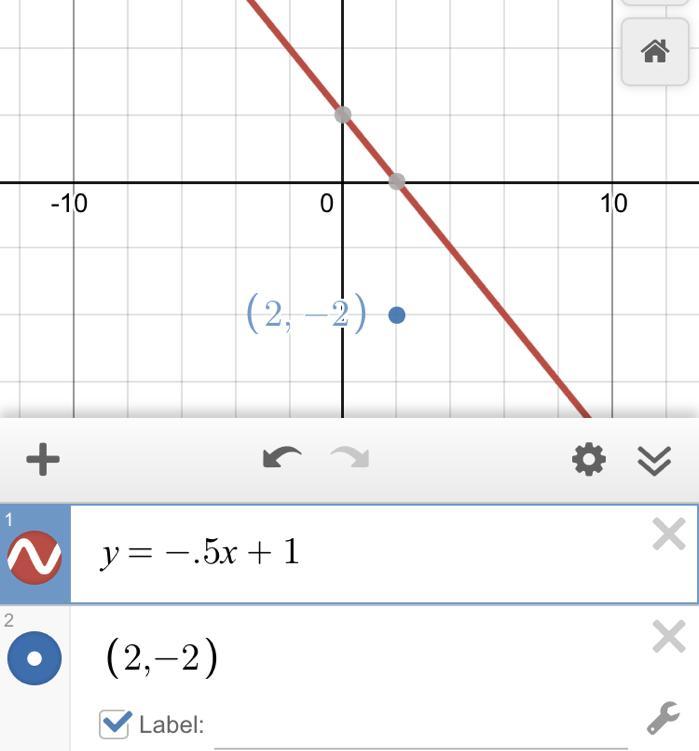Hide the point (2,-2) using its blue icon

[x=35, y=659]
